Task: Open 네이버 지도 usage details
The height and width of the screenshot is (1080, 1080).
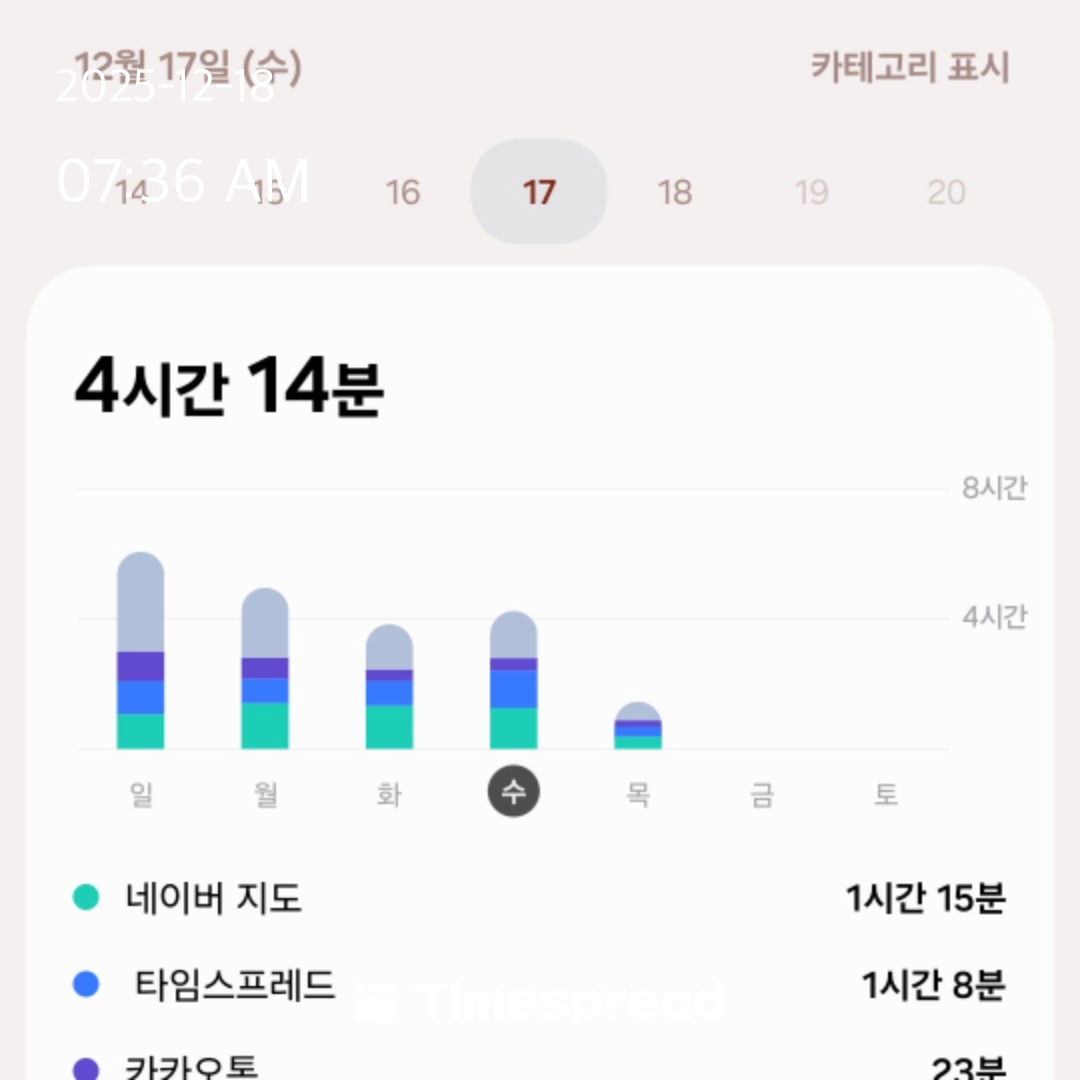Action: click(x=540, y=898)
